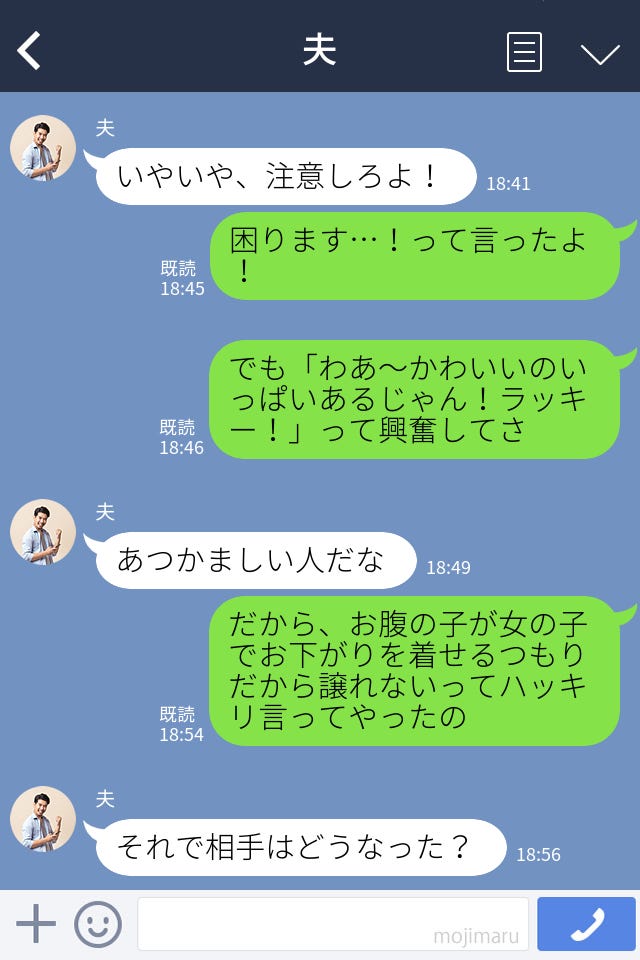
Task: Open 夫's avatar beside あつかましい人だな
Action: [43, 532]
